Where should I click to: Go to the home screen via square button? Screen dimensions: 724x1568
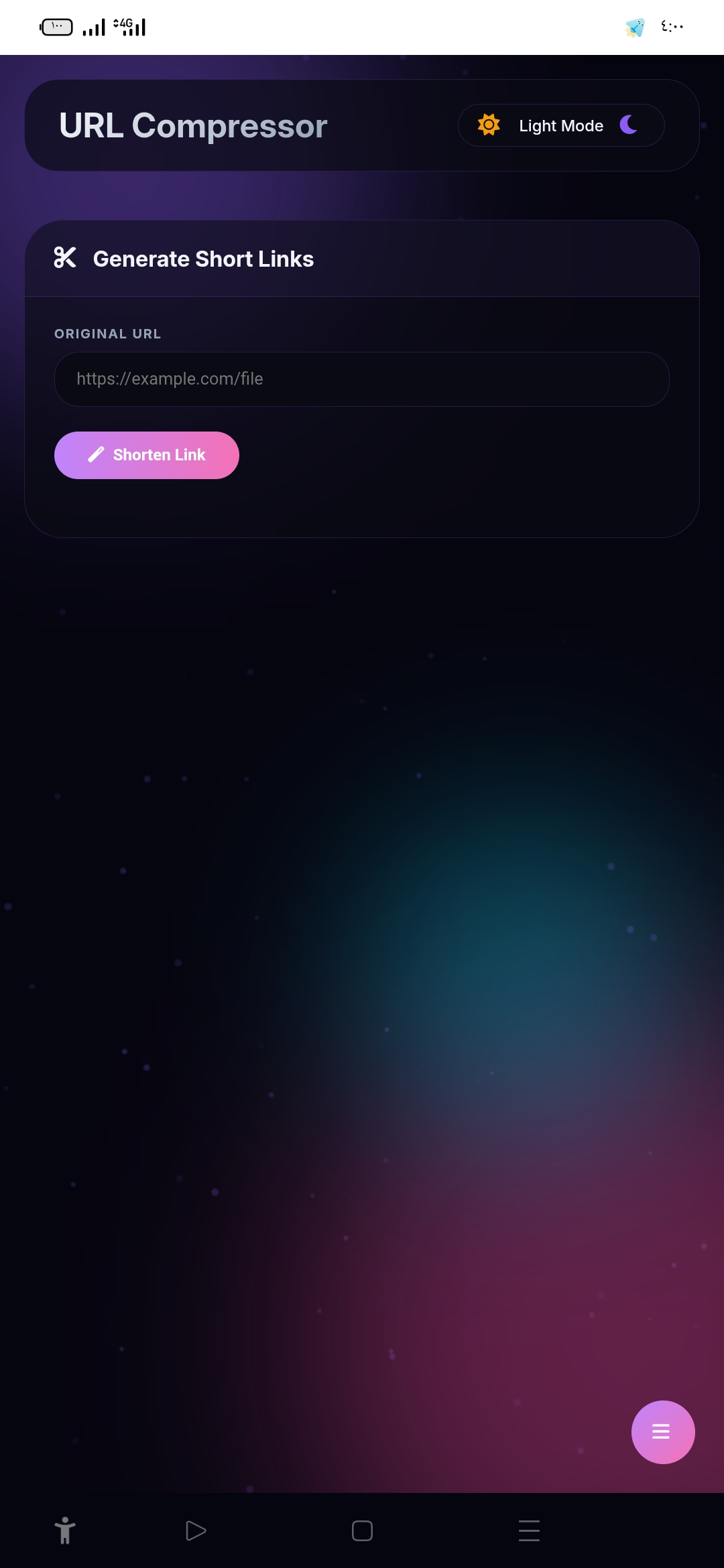[x=362, y=1531]
